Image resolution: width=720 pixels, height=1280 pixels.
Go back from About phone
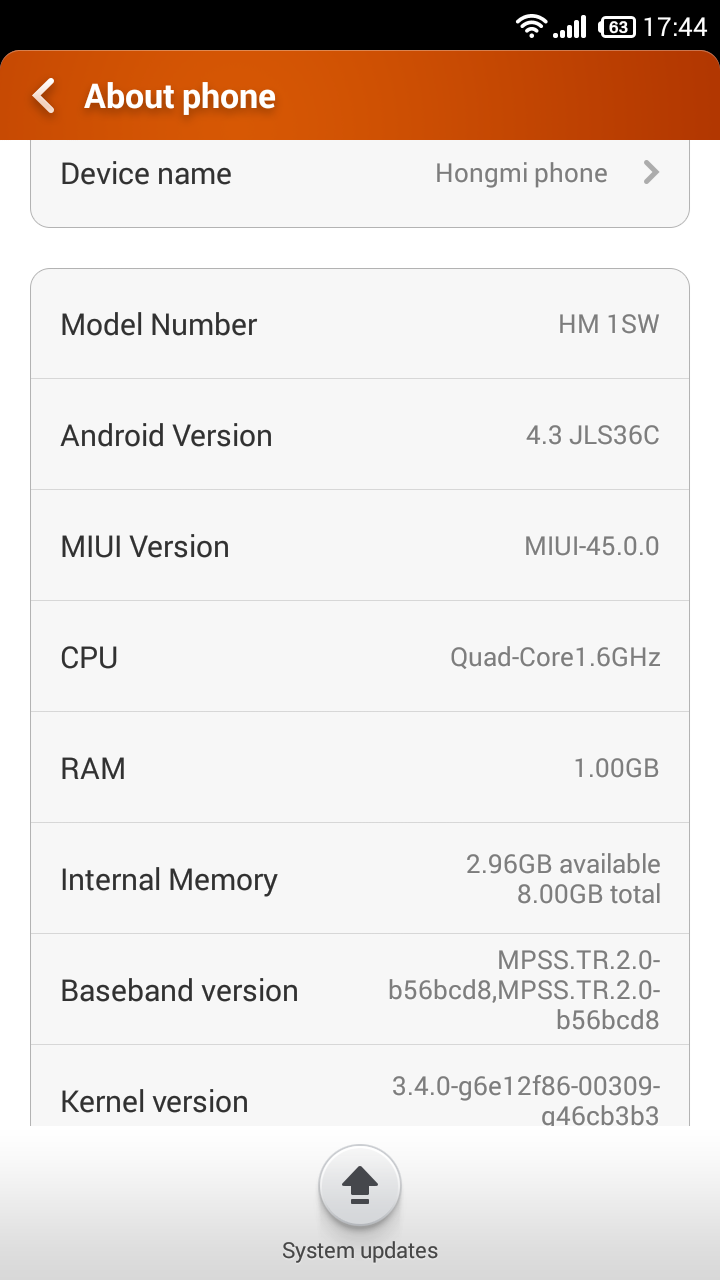point(44,96)
